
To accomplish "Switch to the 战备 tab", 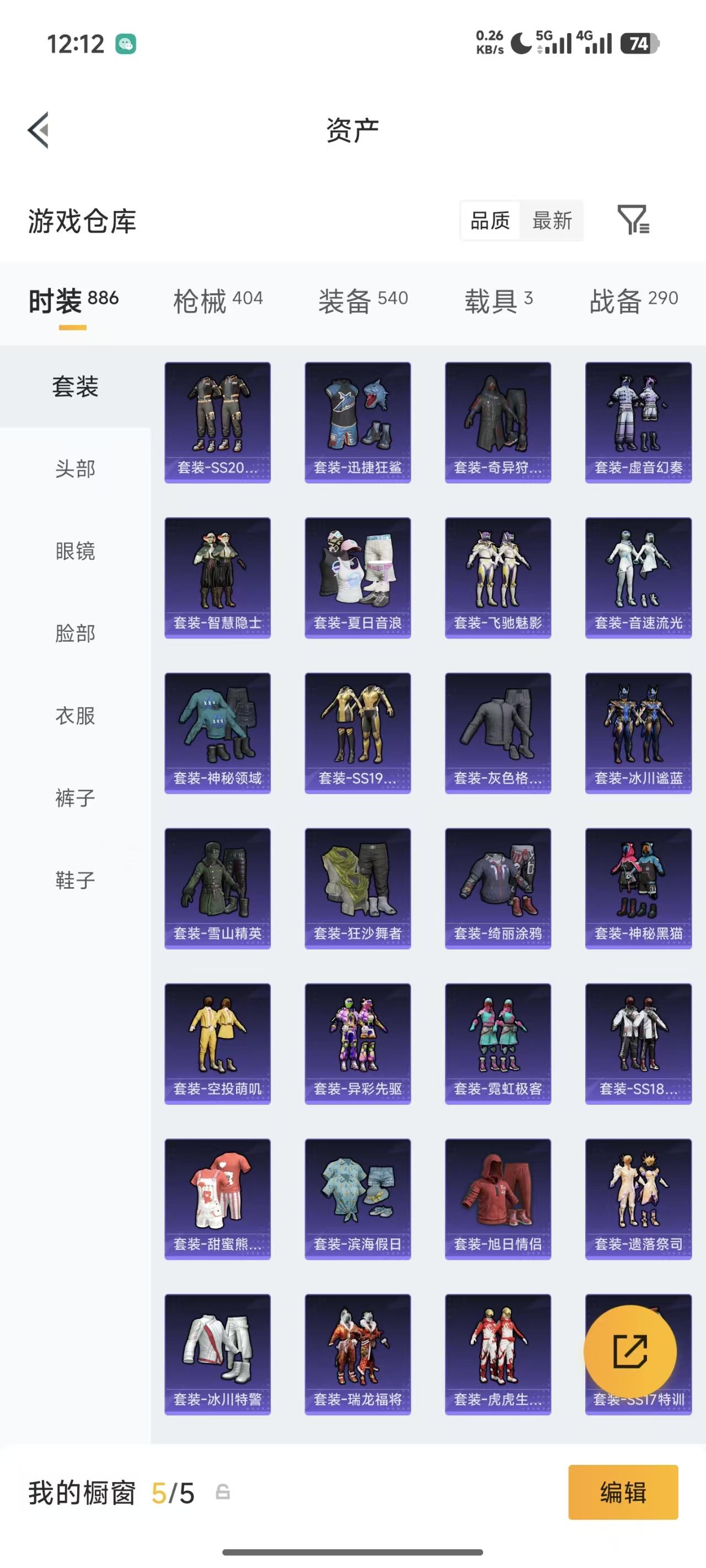I will pyautogui.click(x=634, y=300).
